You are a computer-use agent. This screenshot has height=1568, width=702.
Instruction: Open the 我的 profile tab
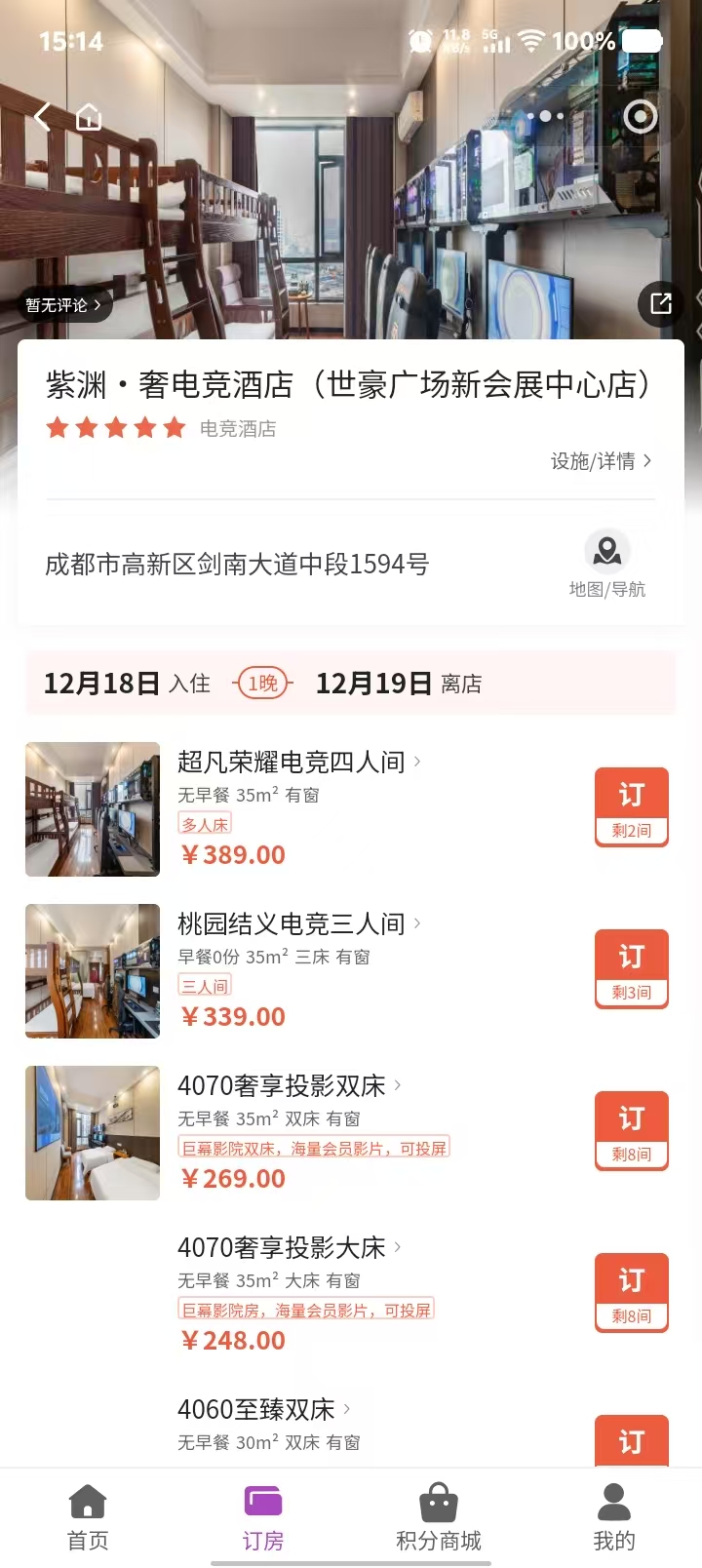click(x=614, y=1517)
